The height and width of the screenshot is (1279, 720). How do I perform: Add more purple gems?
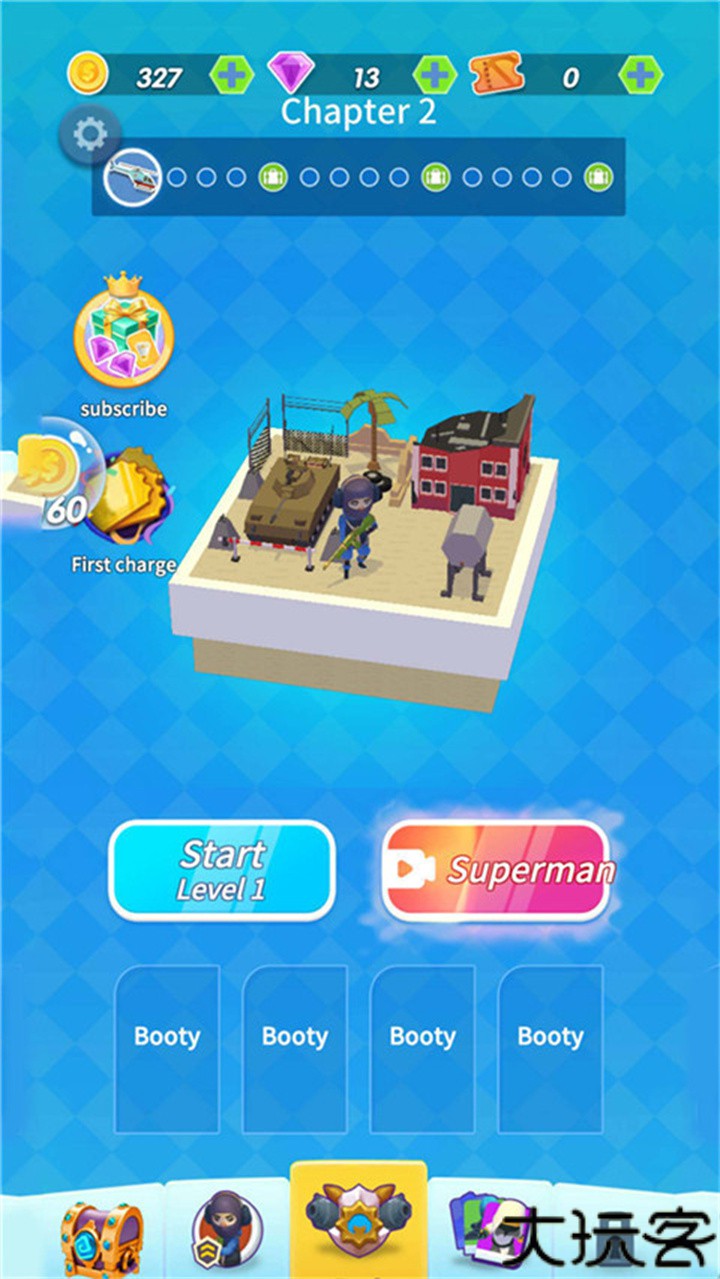coord(434,74)
